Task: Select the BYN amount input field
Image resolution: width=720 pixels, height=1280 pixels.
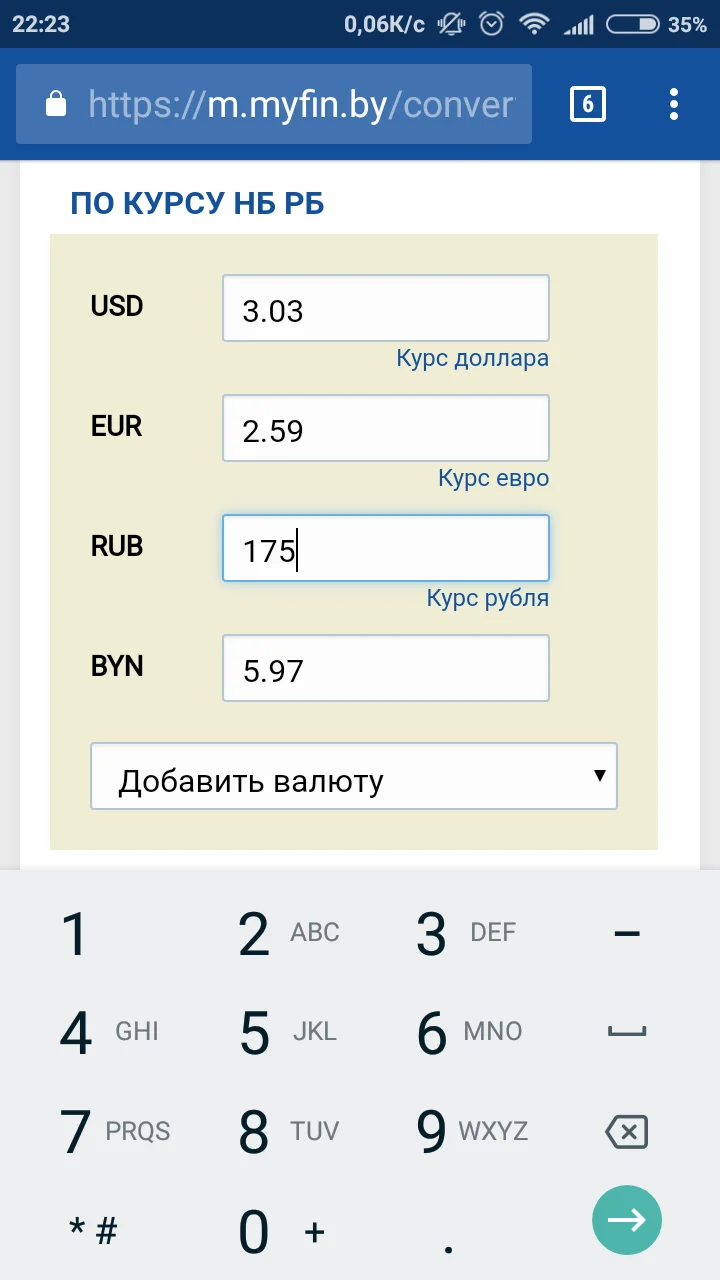Action: coord(385,667)
